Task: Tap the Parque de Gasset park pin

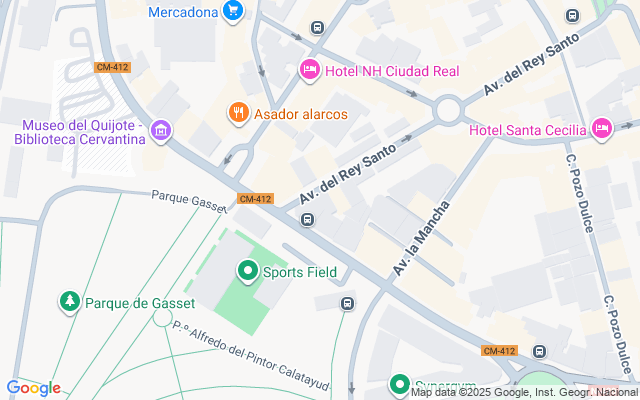Action: point(70,302)
